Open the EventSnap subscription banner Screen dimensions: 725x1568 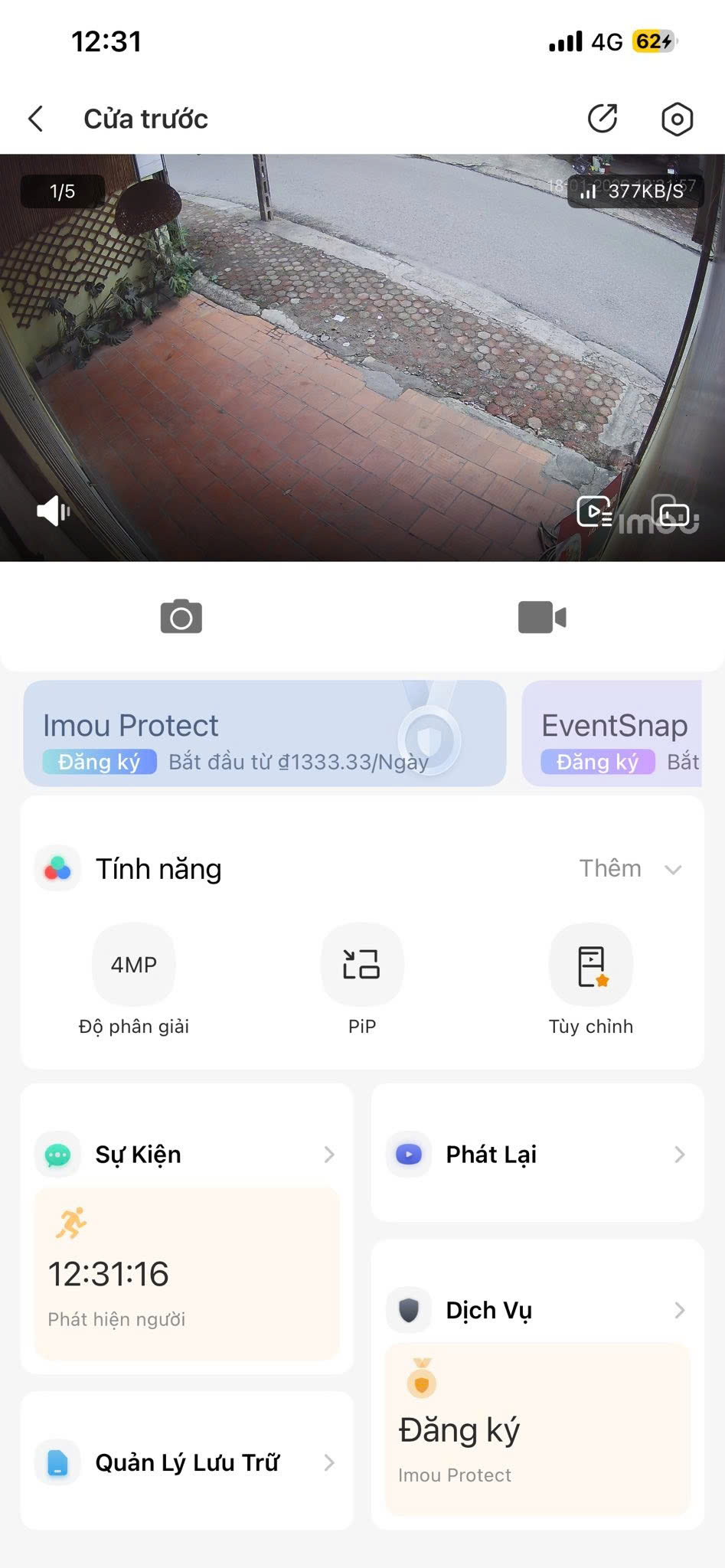(x=612, y=733)
